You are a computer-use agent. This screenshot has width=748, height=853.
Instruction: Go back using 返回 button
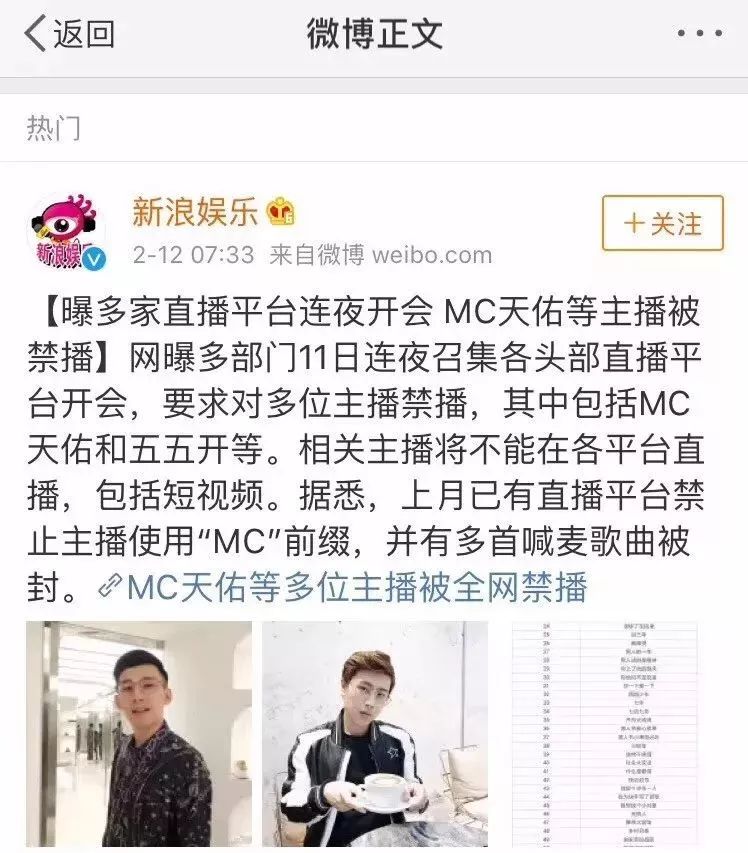point(68,34)
